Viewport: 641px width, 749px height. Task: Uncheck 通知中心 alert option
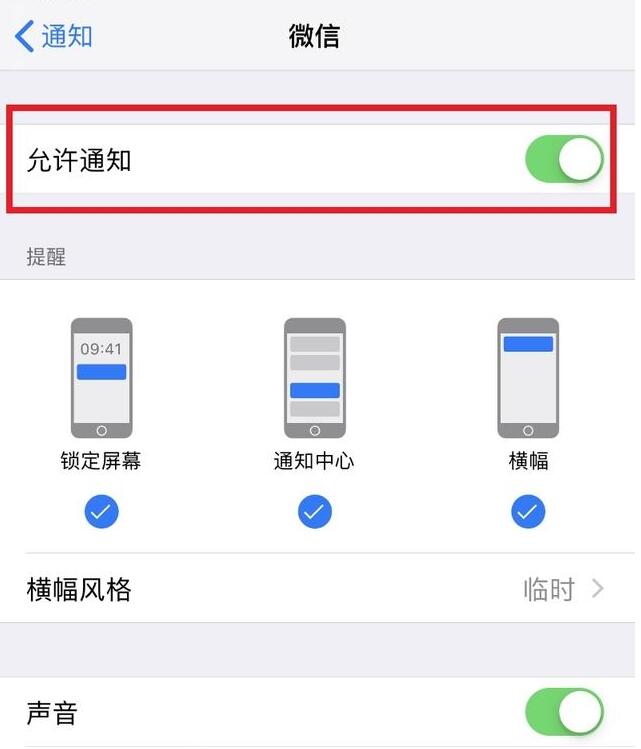(x=314, y=512)
